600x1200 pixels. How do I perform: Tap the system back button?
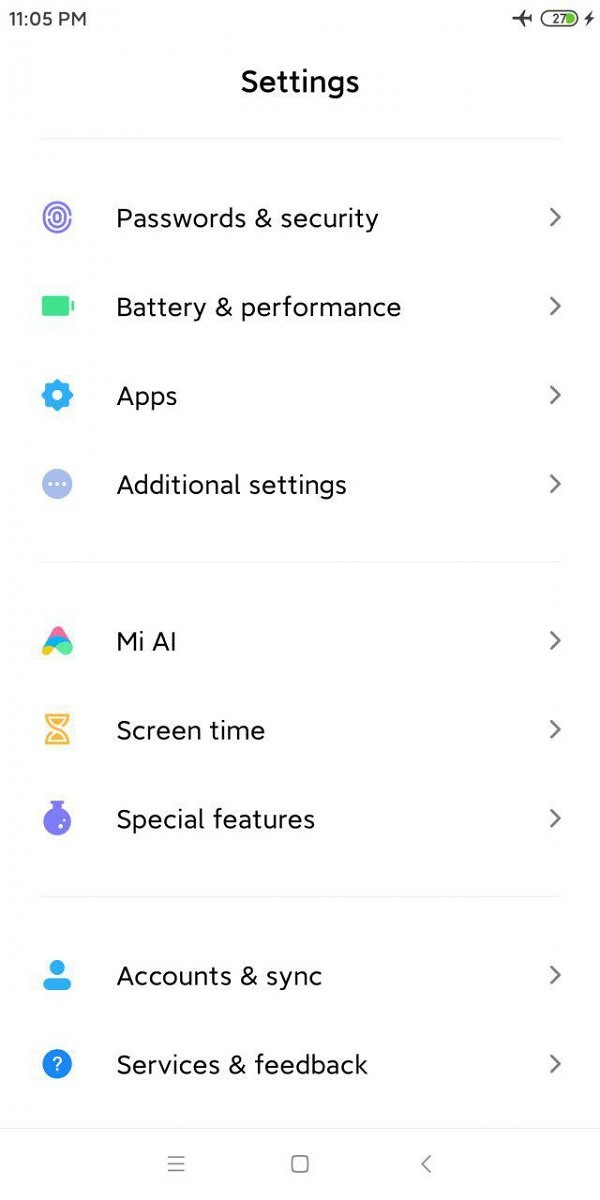click(426, 1163)
